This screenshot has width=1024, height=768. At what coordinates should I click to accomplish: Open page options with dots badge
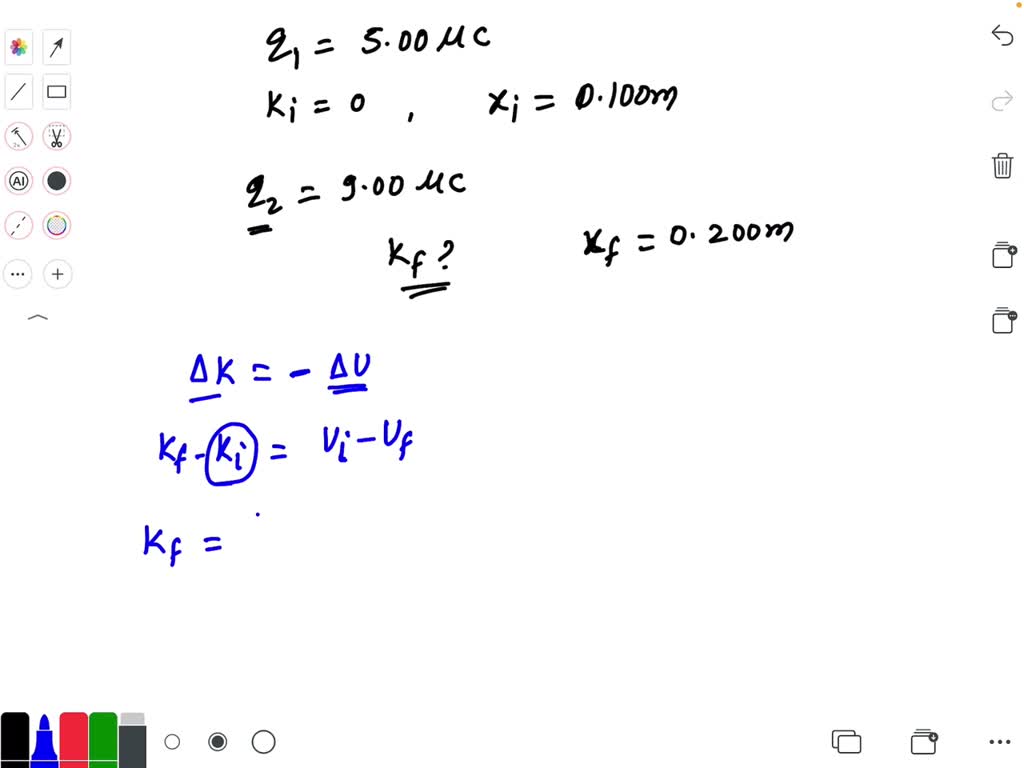tap(1003, 321)
